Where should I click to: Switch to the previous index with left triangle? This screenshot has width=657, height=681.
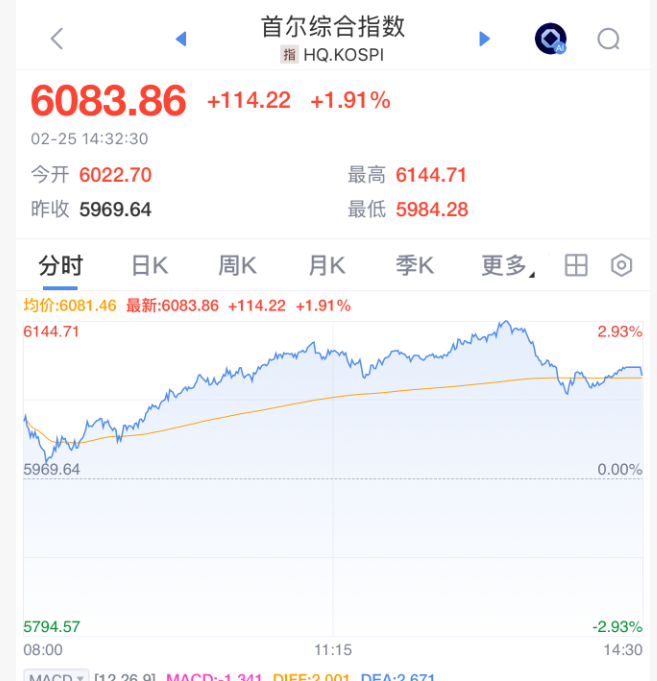click(x=181, y=39)
